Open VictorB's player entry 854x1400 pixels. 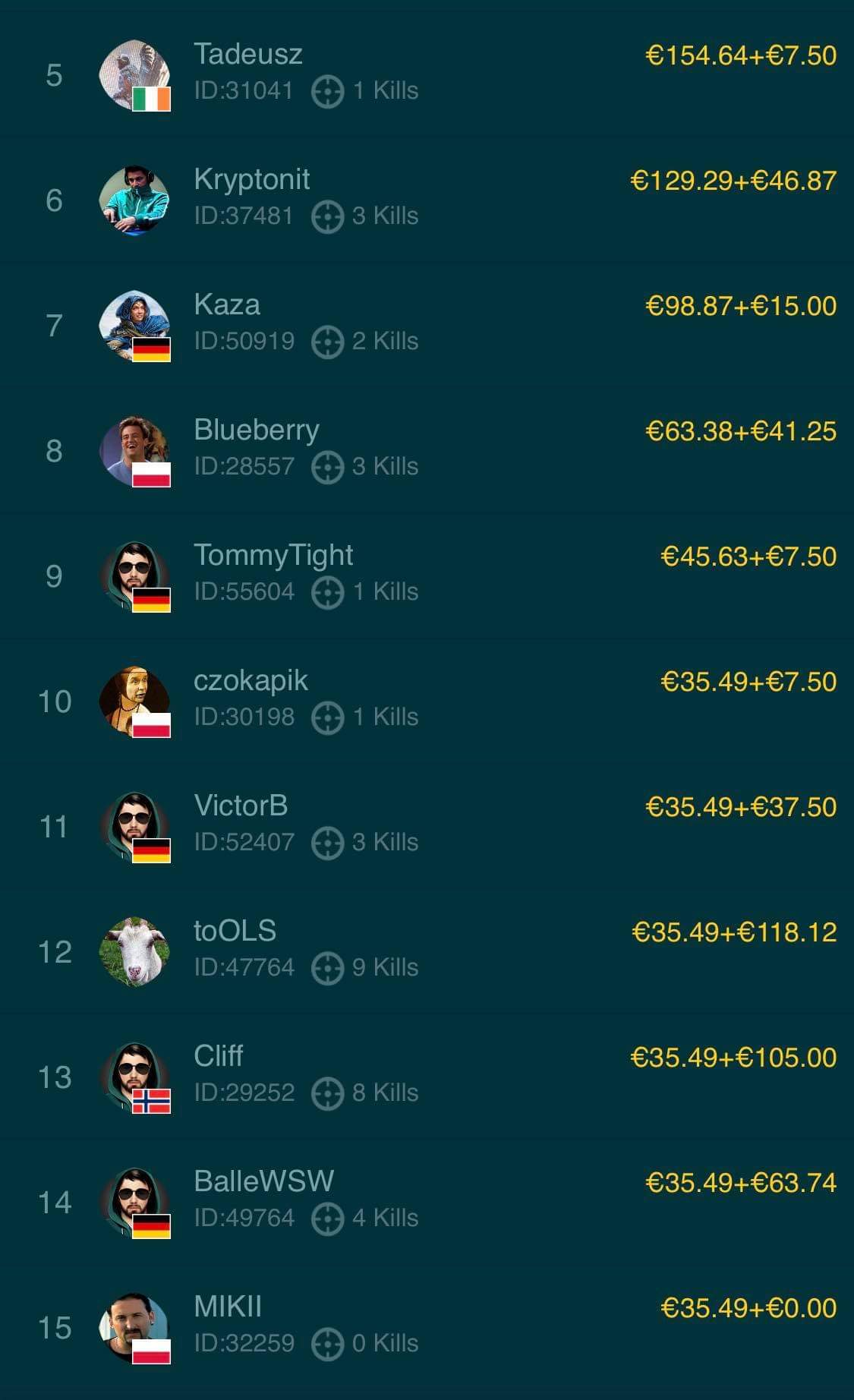tap(427, 826)
